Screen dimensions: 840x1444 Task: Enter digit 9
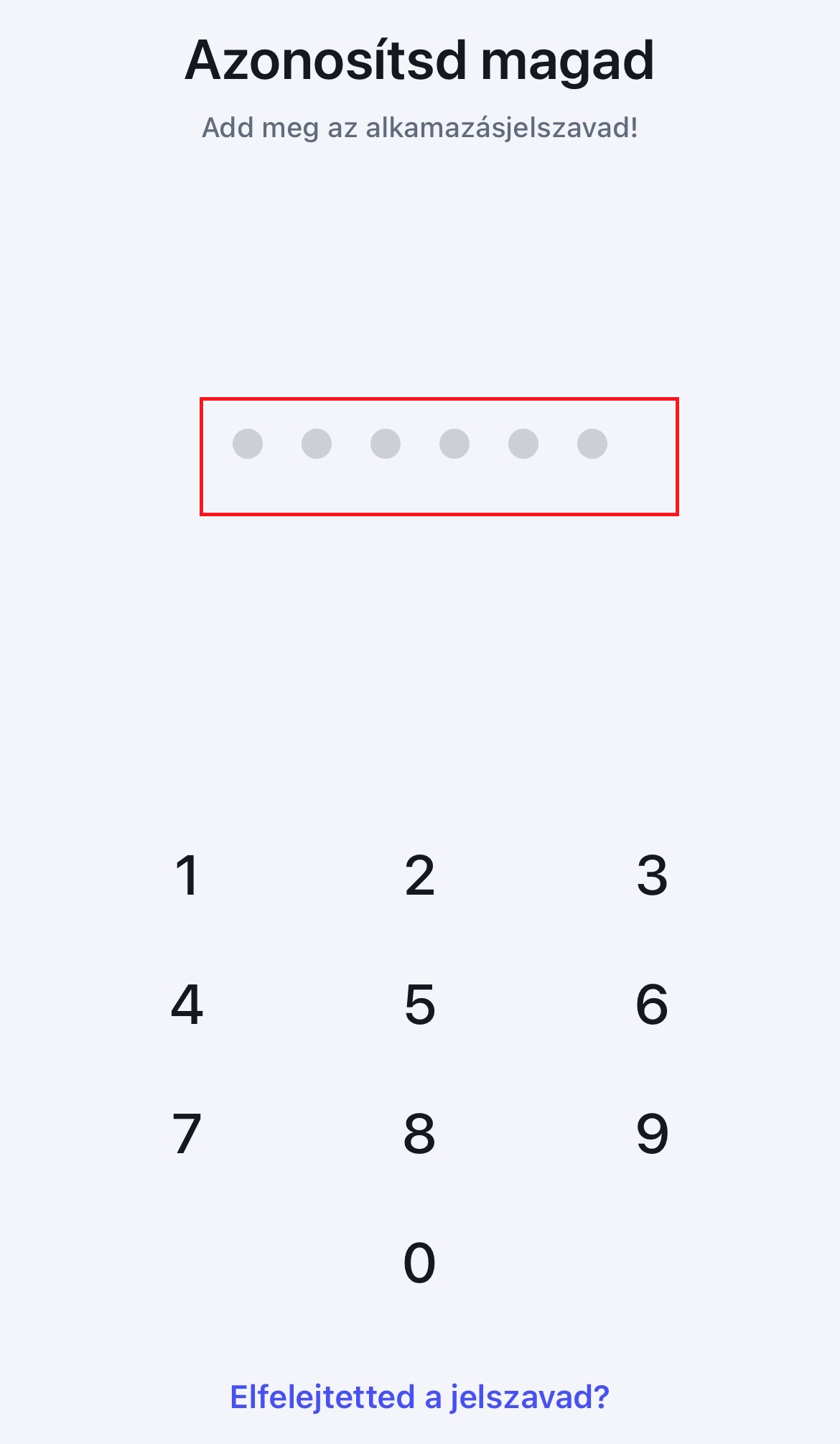coord(652,1133)
